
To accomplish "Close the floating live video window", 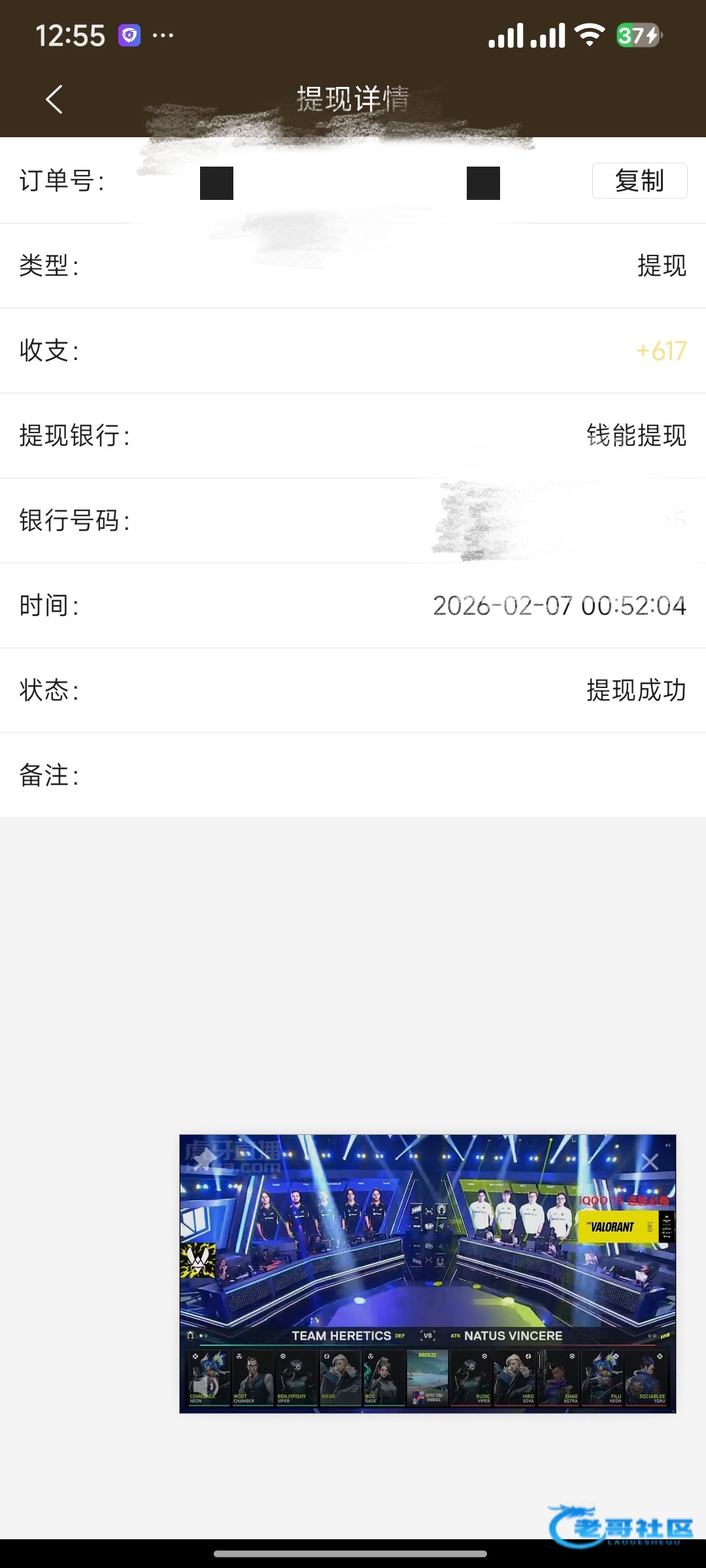I will click(x=650, y=1162).
